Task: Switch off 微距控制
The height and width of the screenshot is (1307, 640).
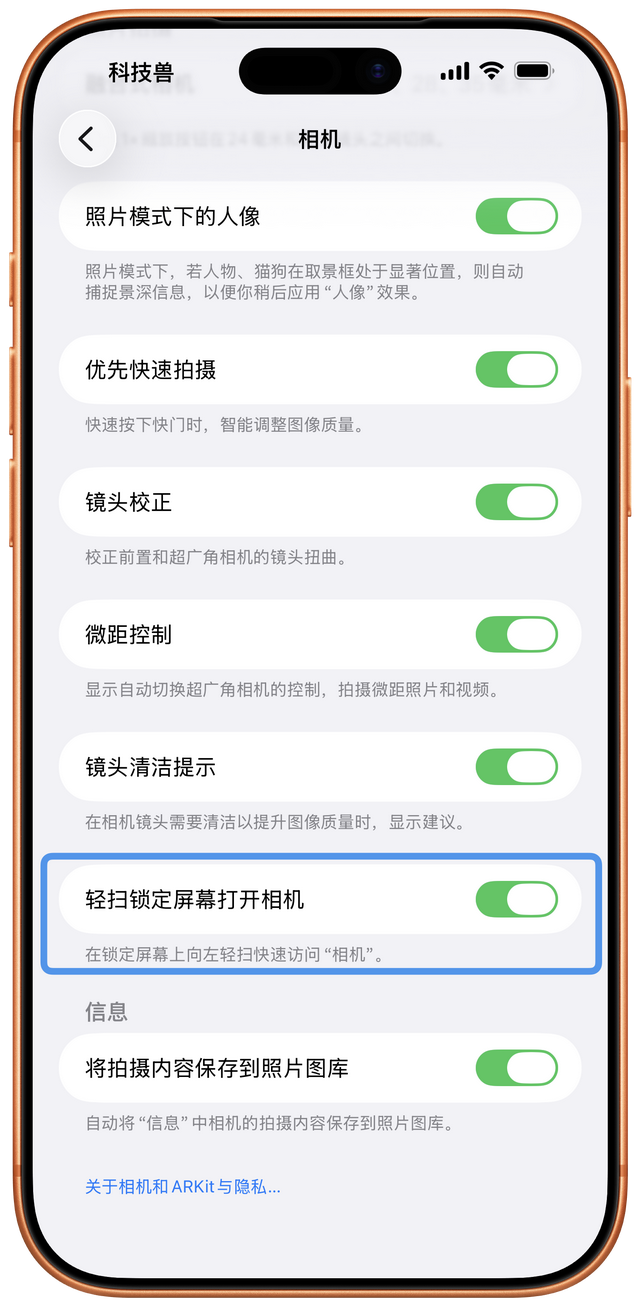Action: click(x=516, y=634)
